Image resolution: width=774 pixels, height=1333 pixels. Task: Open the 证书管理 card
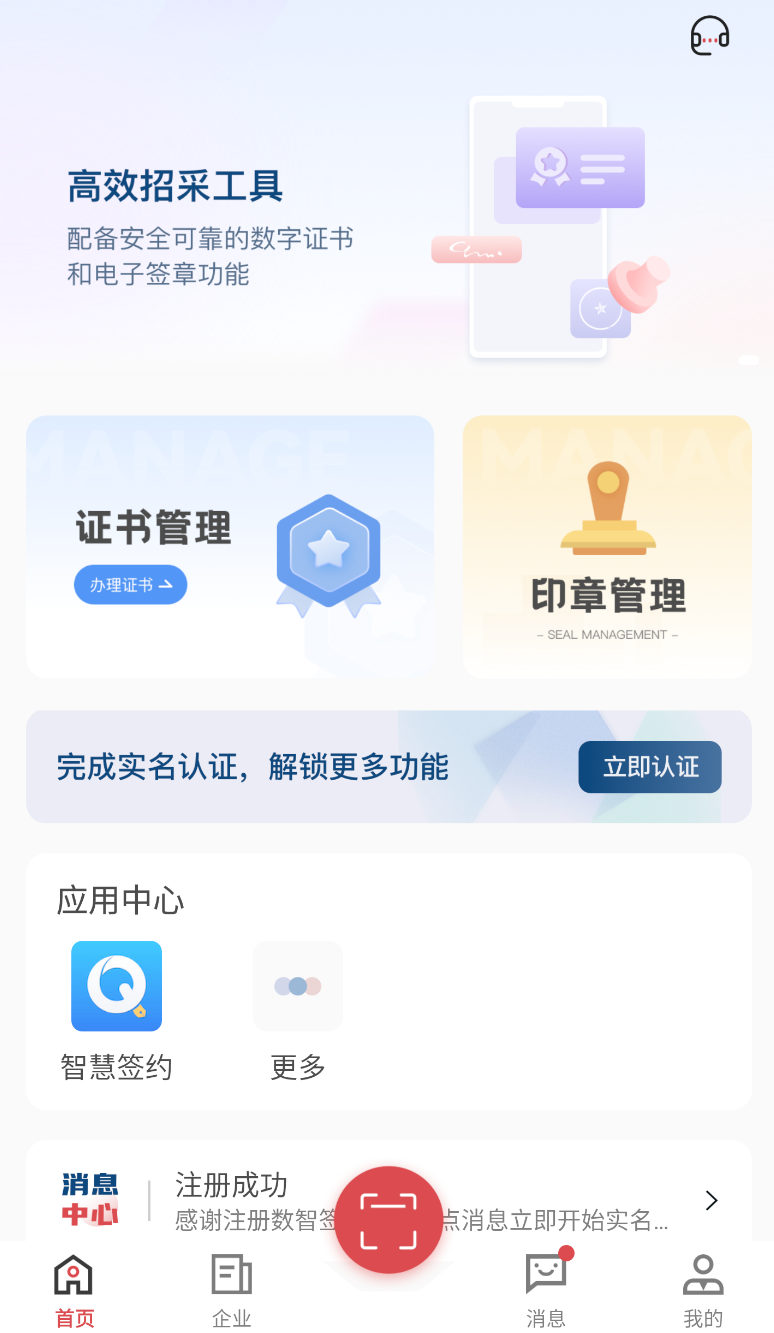pos(230,547)
